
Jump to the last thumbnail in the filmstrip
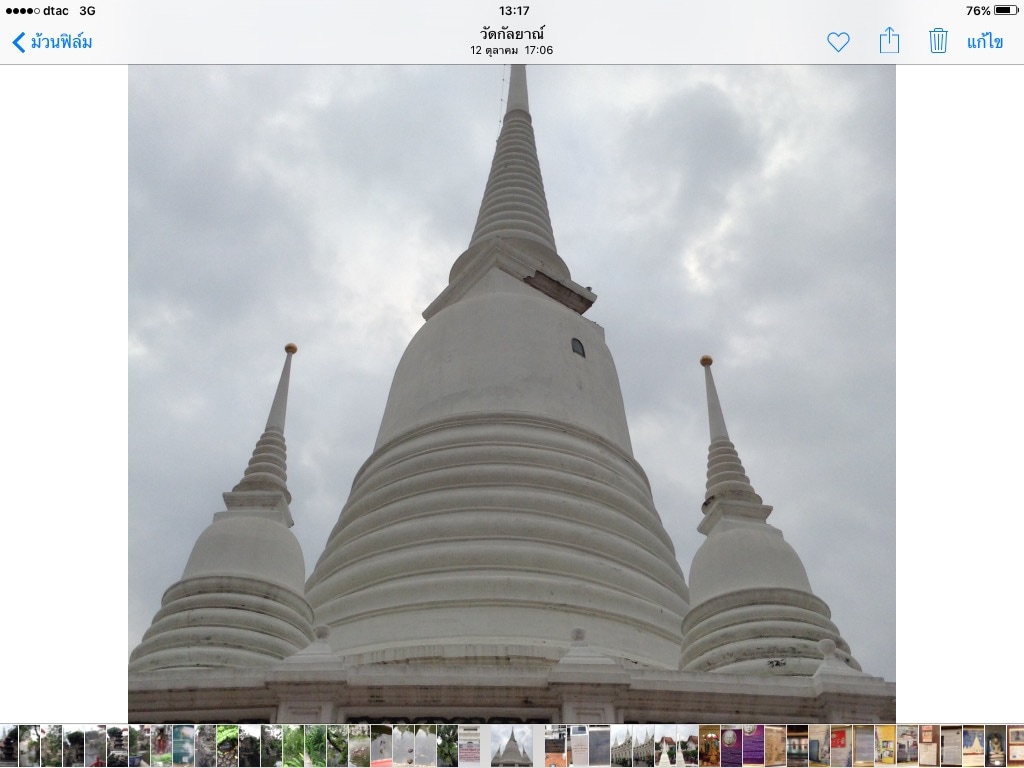[1016, 746]
